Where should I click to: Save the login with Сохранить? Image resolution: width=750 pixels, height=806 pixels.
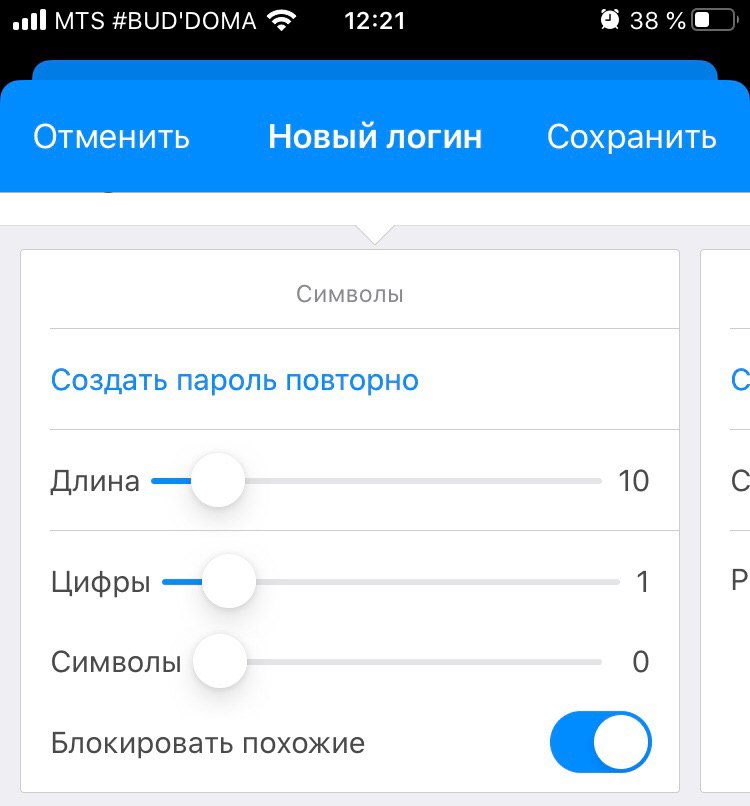point(631,137)
